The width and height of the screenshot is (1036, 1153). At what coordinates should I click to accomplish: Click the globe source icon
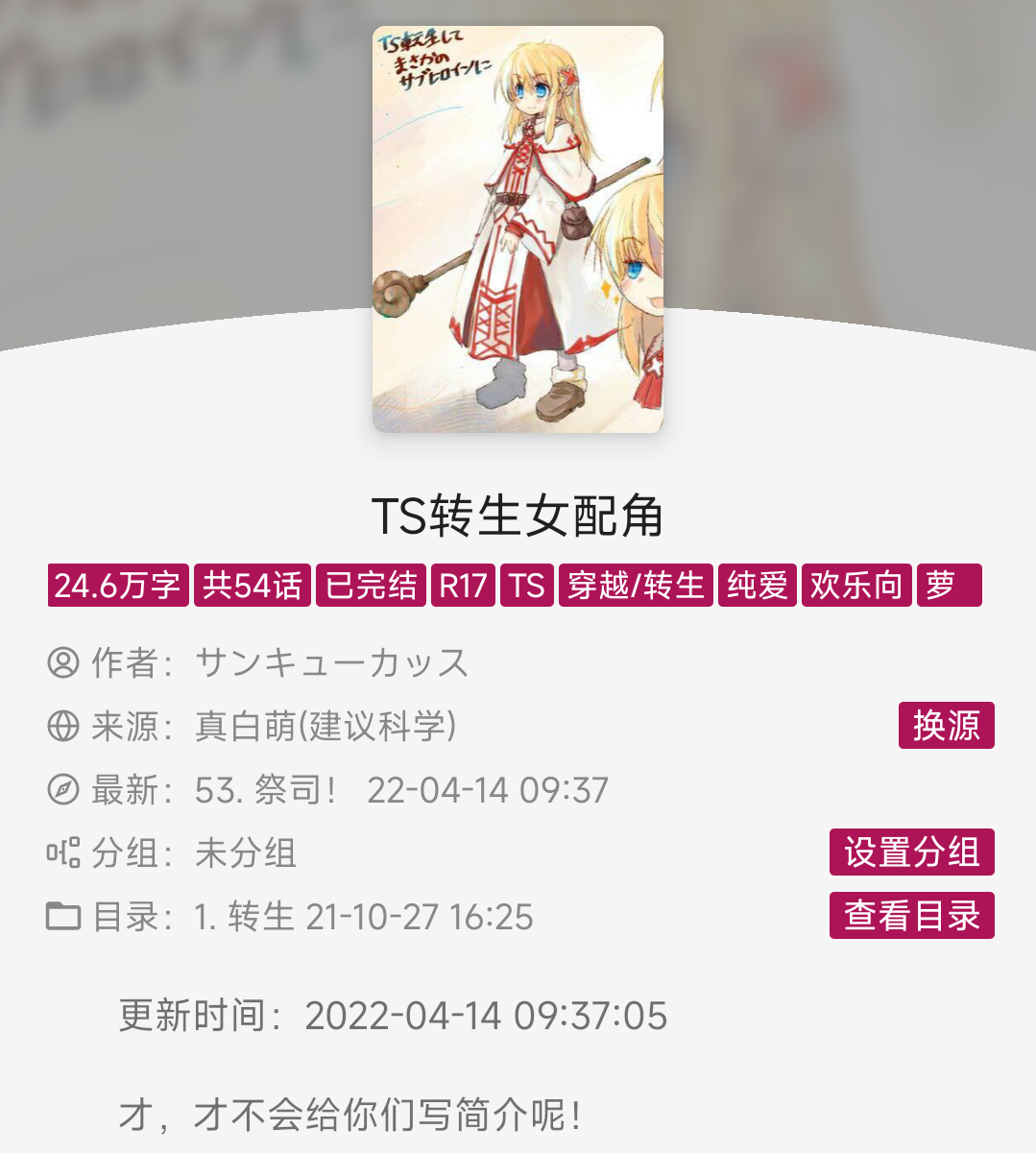click(63, 727)
